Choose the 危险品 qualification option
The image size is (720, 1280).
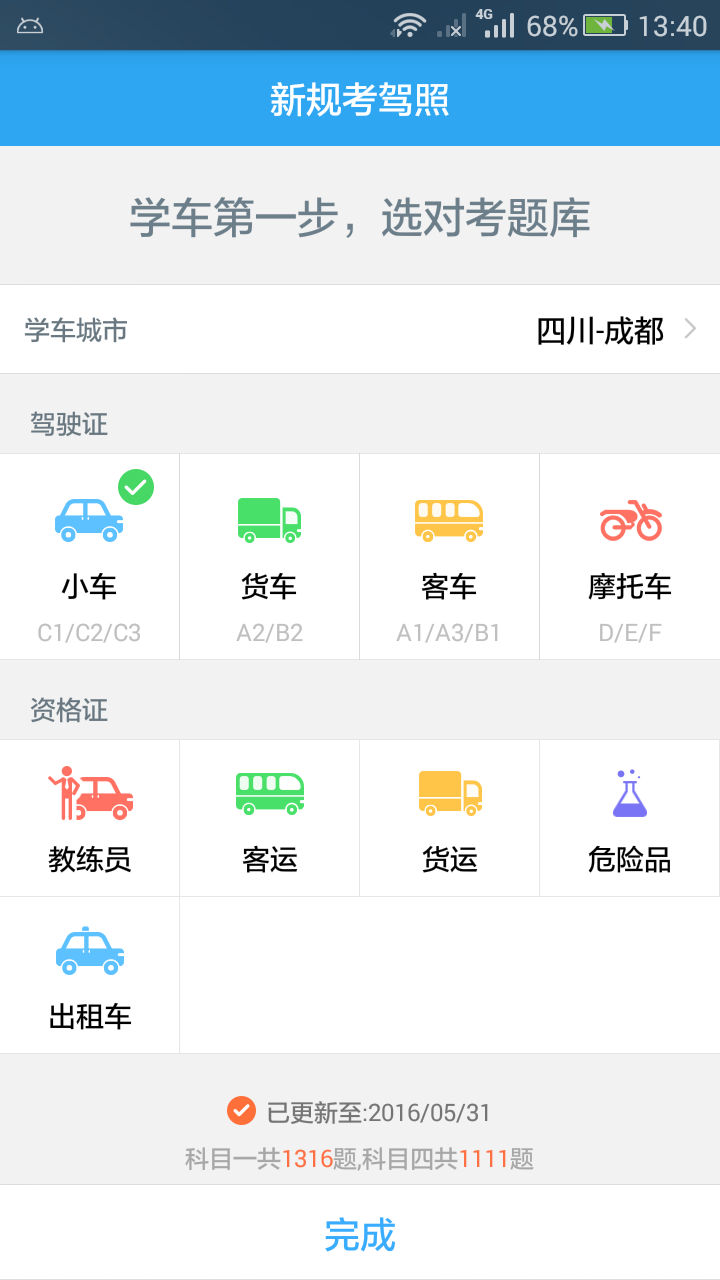pos(630,818)
